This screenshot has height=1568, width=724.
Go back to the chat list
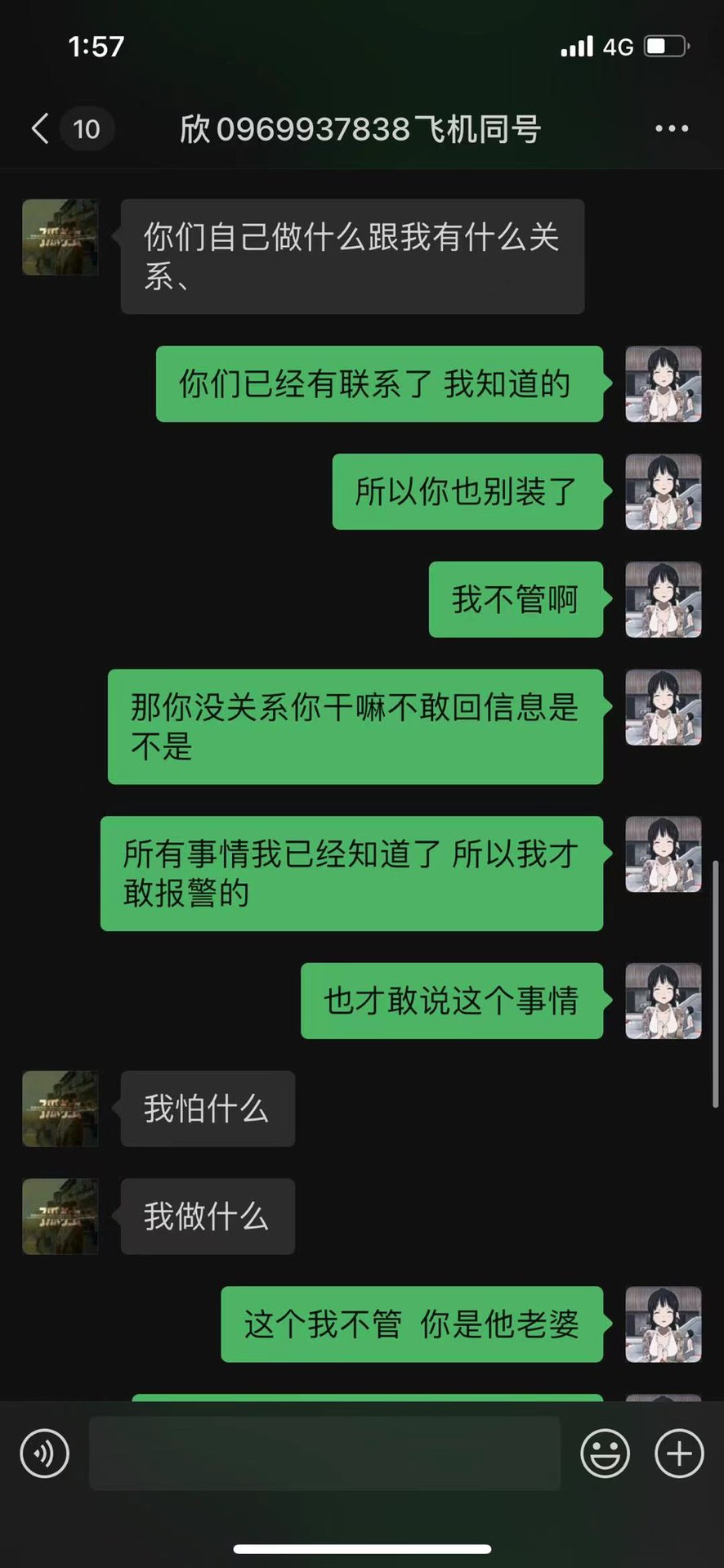tap(41, 128)
